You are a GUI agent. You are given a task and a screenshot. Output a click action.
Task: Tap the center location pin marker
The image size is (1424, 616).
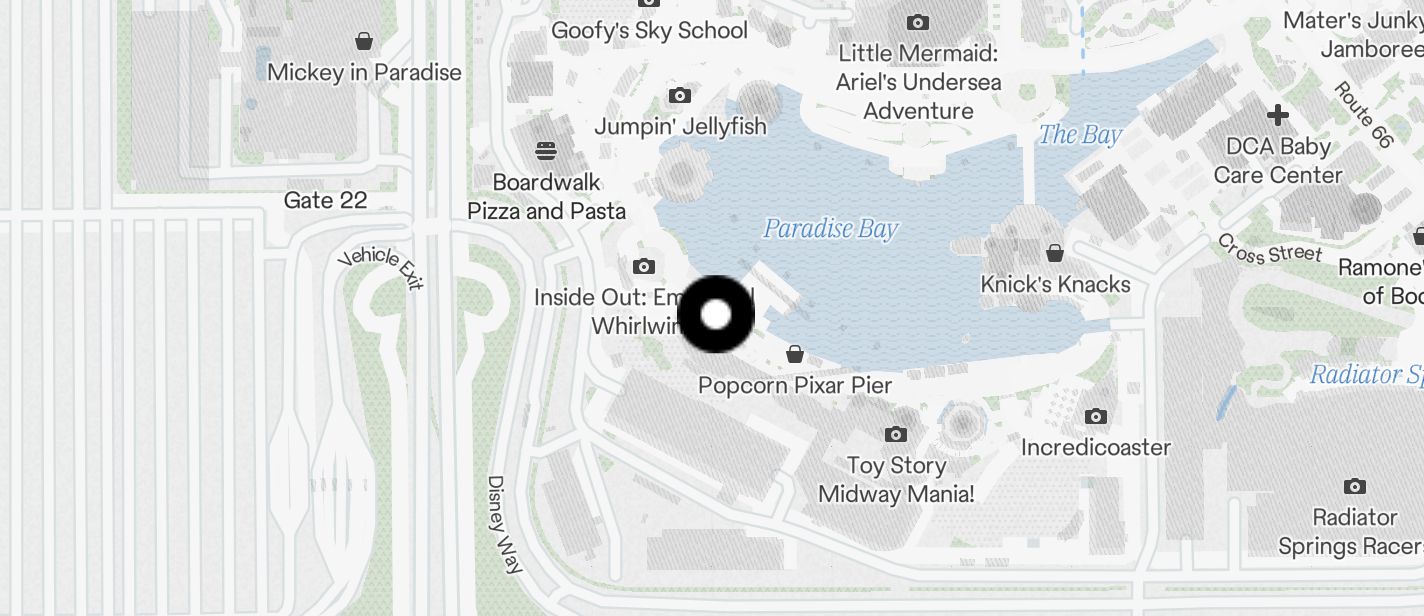pyautogui.click(x=716, y=315)
